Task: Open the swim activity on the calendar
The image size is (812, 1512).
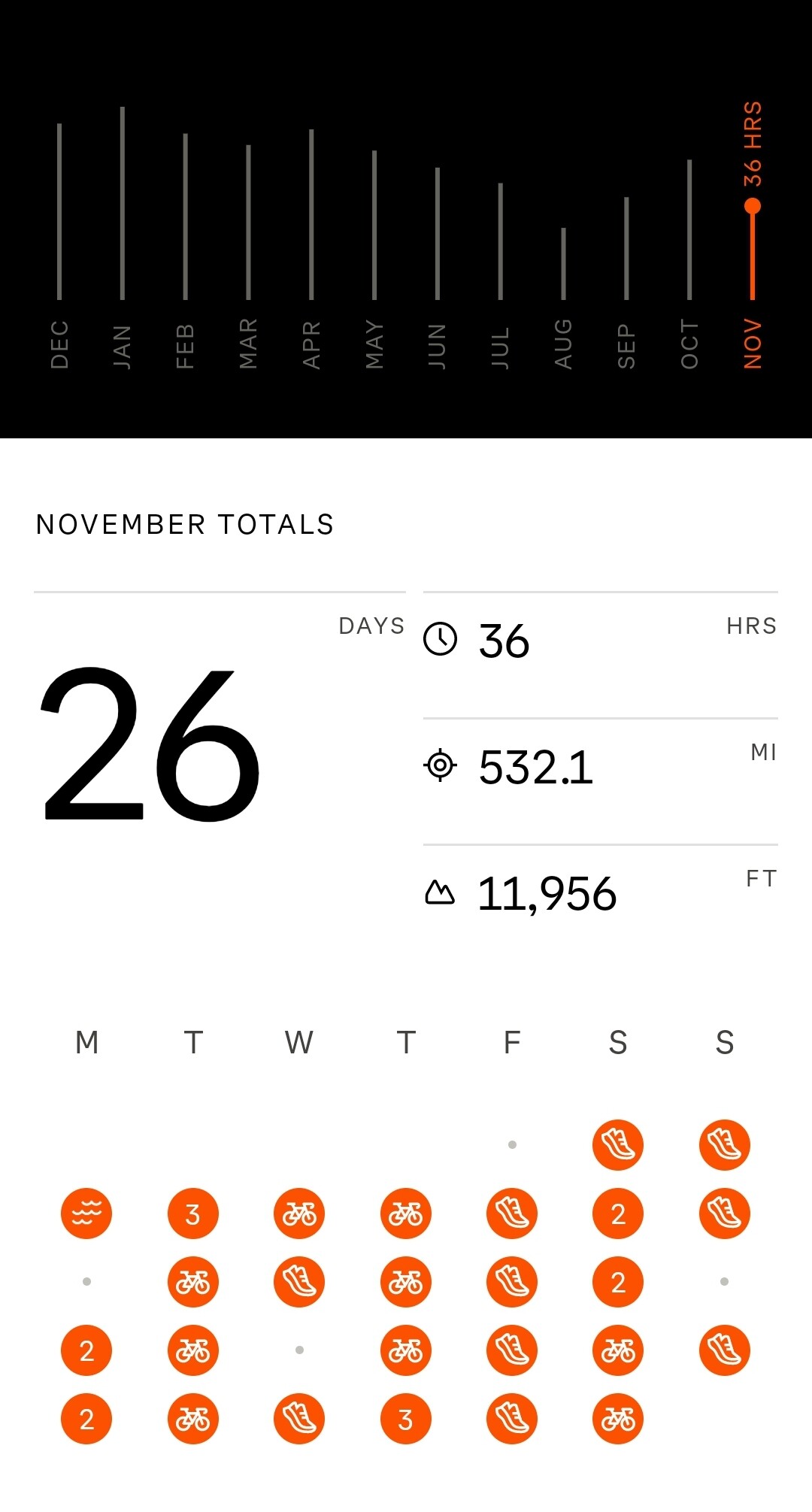Action: (86, 1213)
